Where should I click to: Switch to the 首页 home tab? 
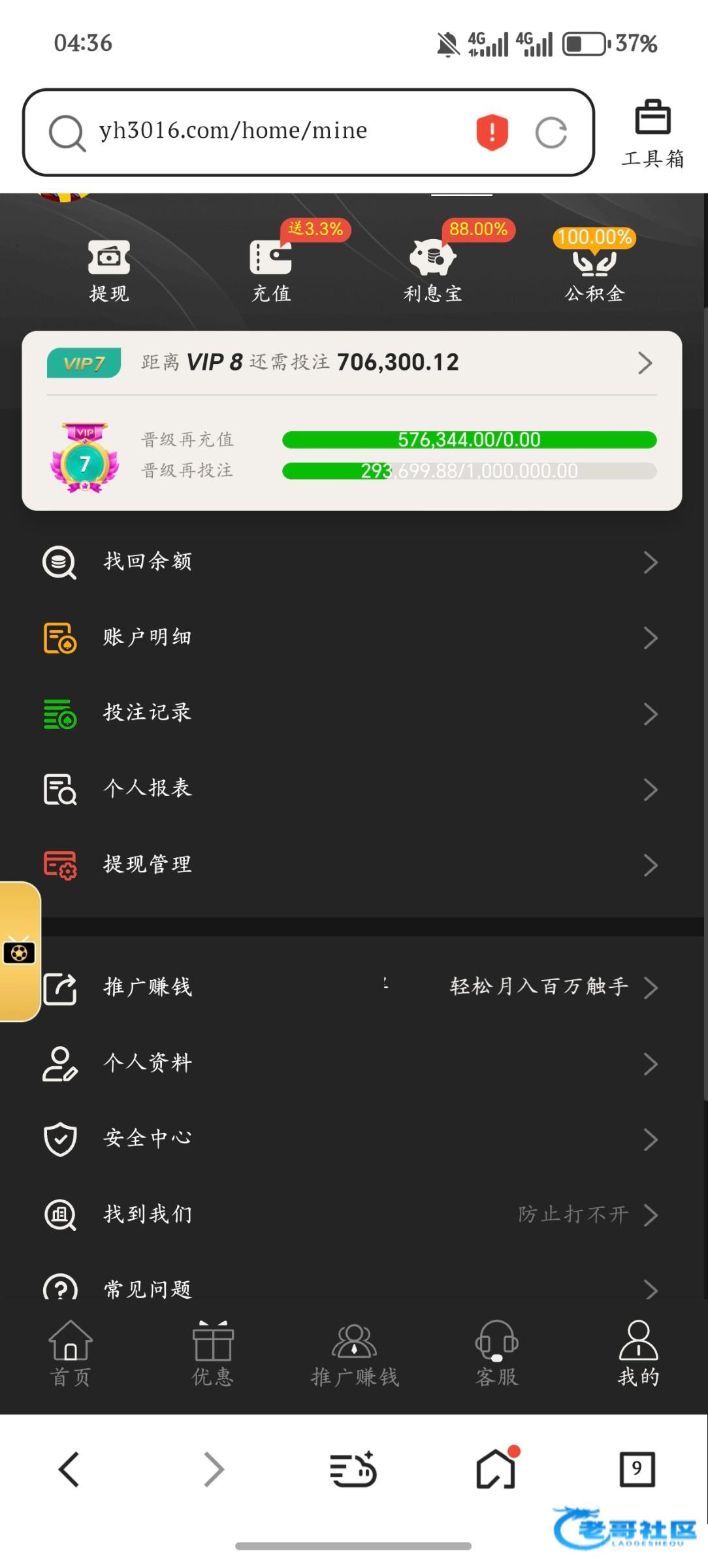click(x=71, y=1354)
